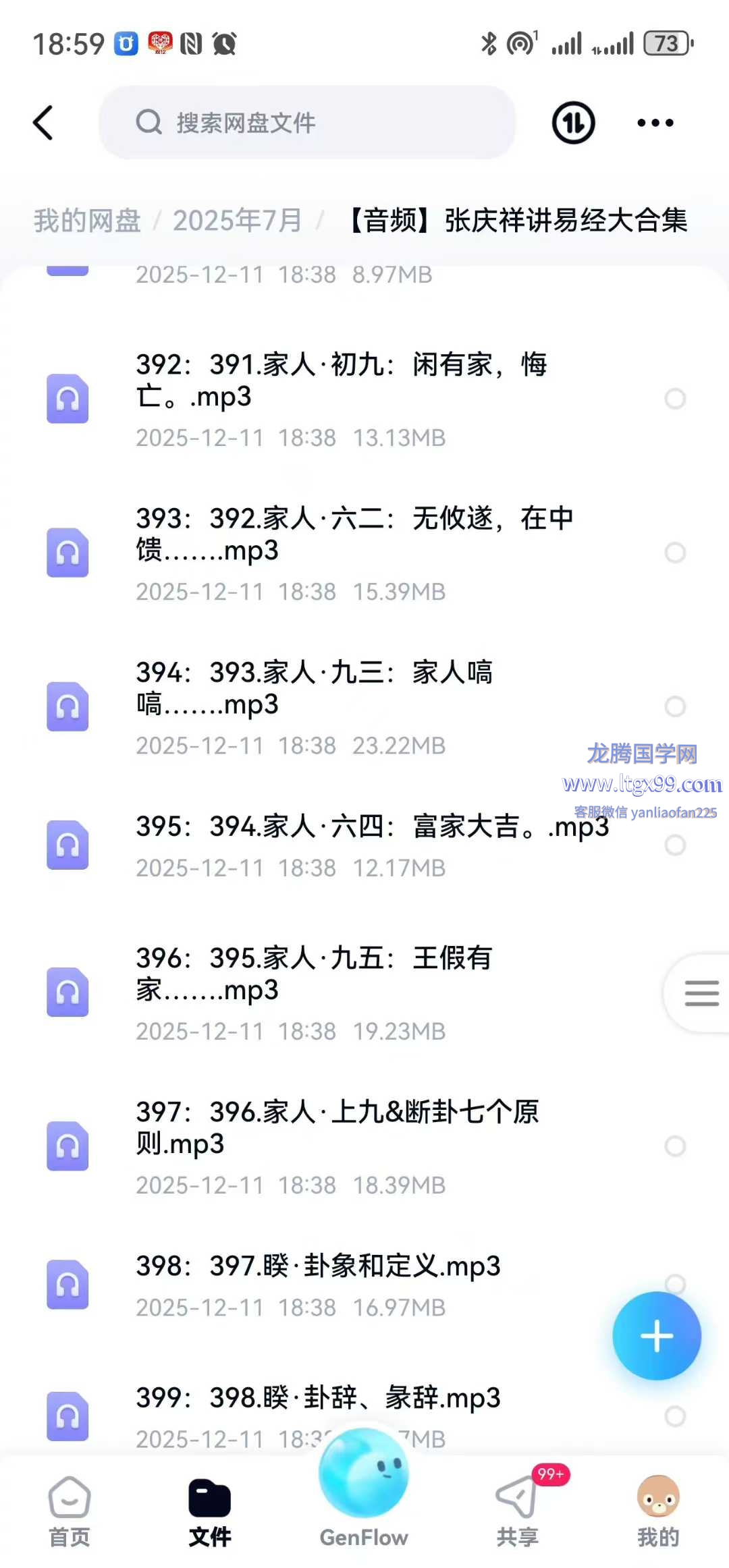Navigate to 我的网盘 in the breadcrumb

(x=87, y=221)
